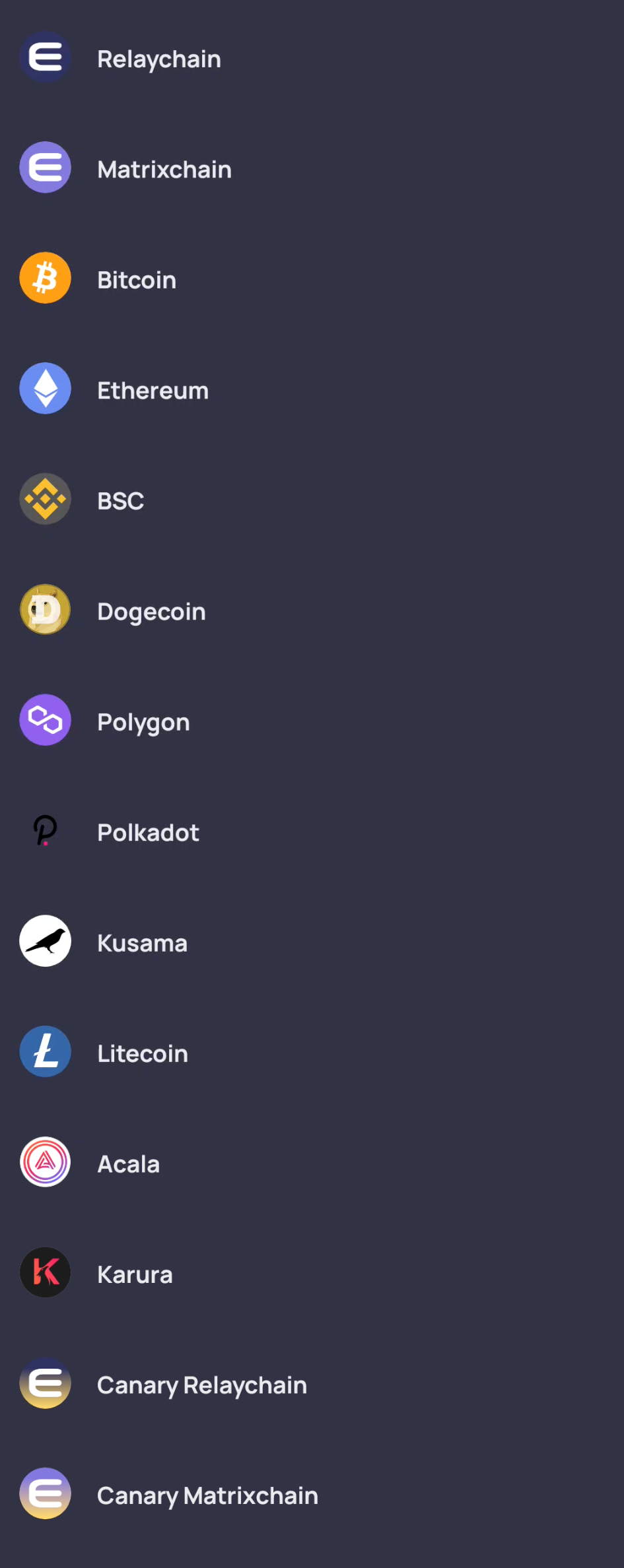Click the Canary Relaychain logo icon
The image size is (624, 1568).
(x=45, y=1384)
